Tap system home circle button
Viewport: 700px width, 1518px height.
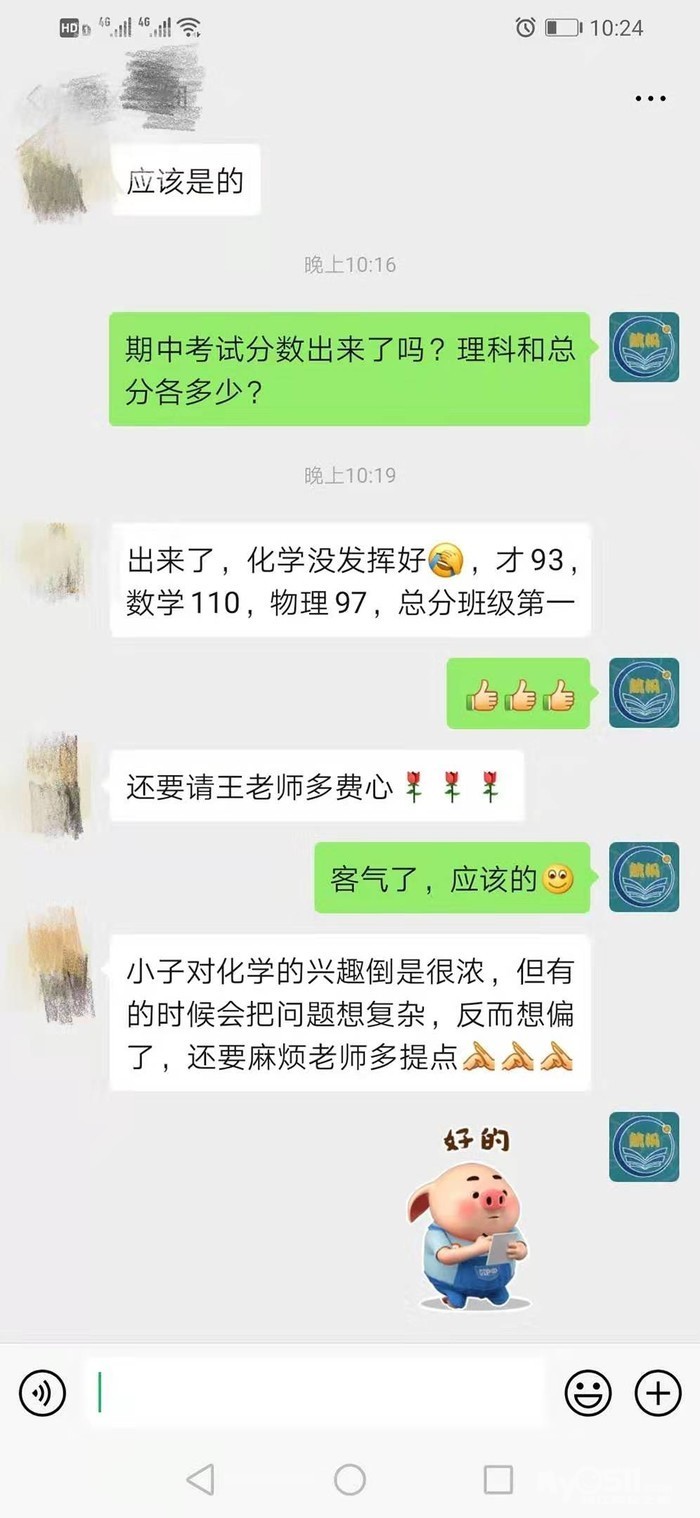pyautogui.click(x=350, y=1479)
